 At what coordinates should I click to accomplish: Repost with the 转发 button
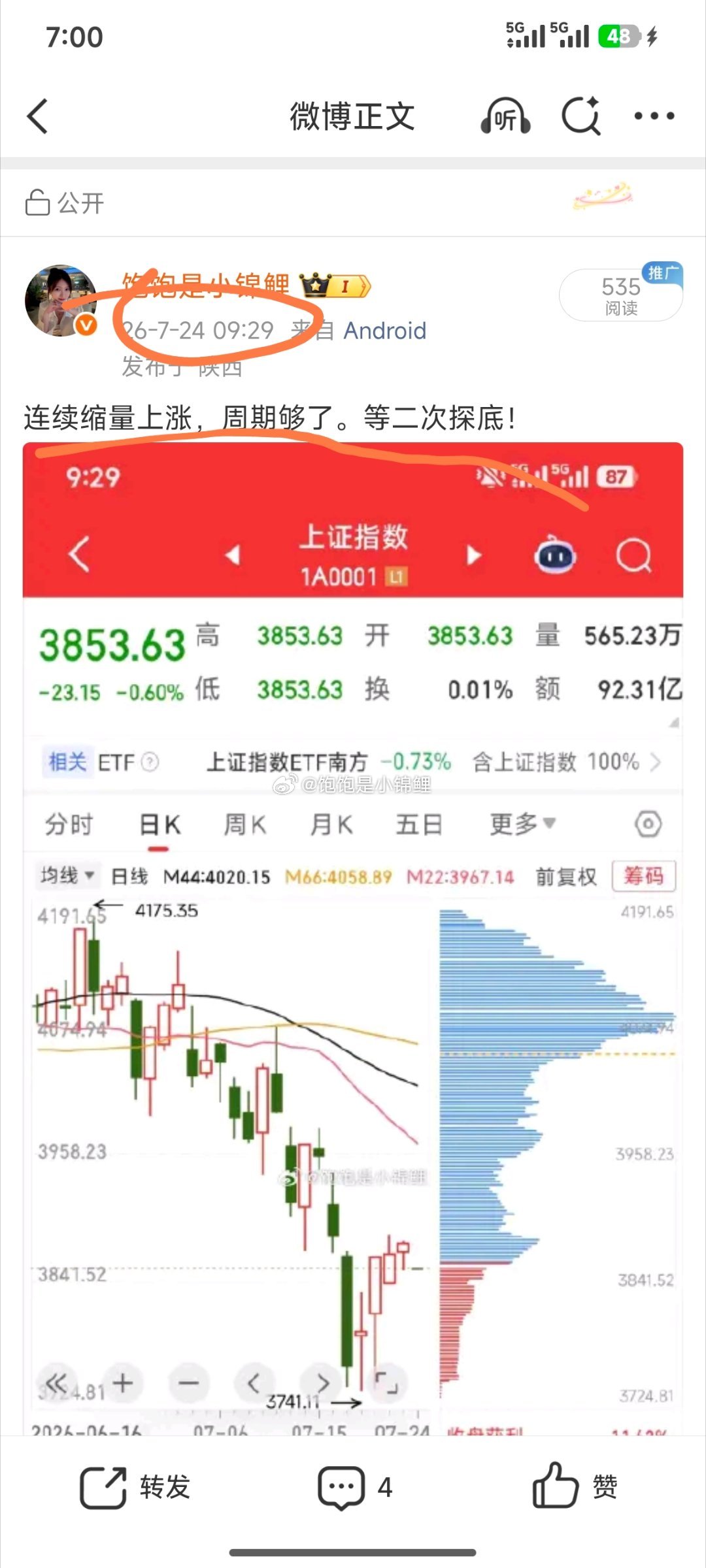pyautogui.click(x=135, y=1488)
